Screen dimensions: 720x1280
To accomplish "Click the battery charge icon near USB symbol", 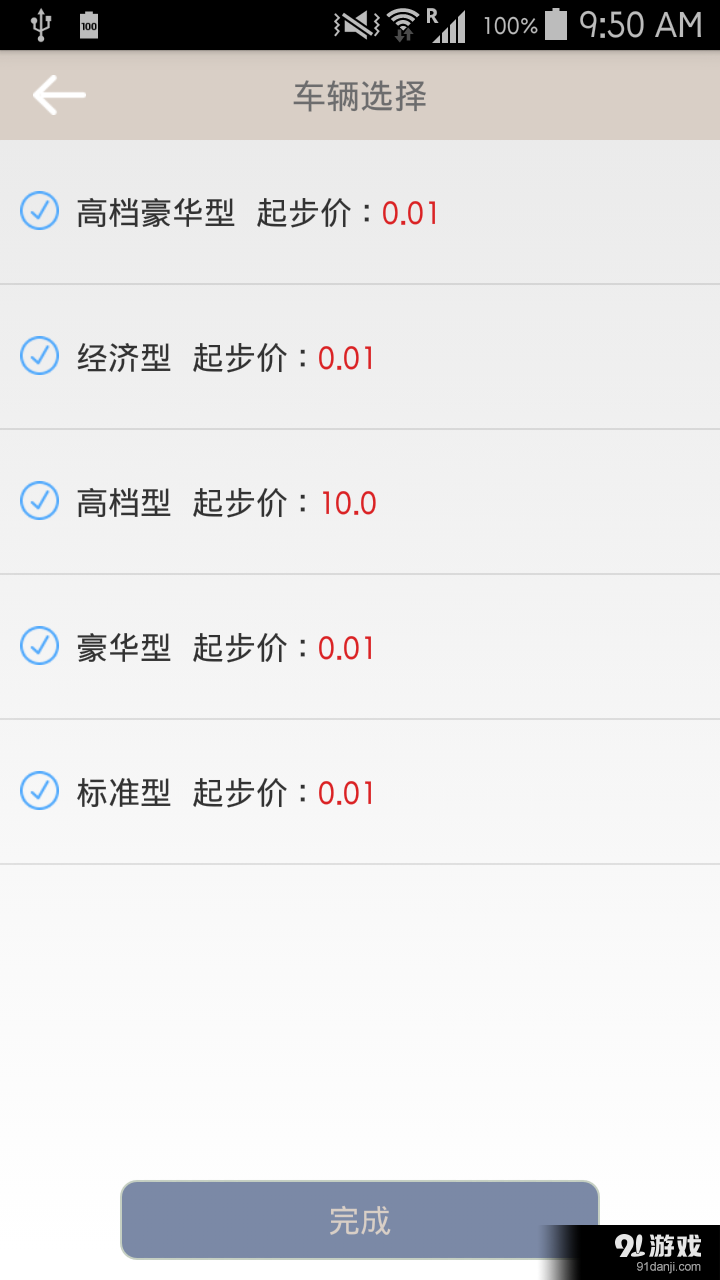I will tap(88, 24).
